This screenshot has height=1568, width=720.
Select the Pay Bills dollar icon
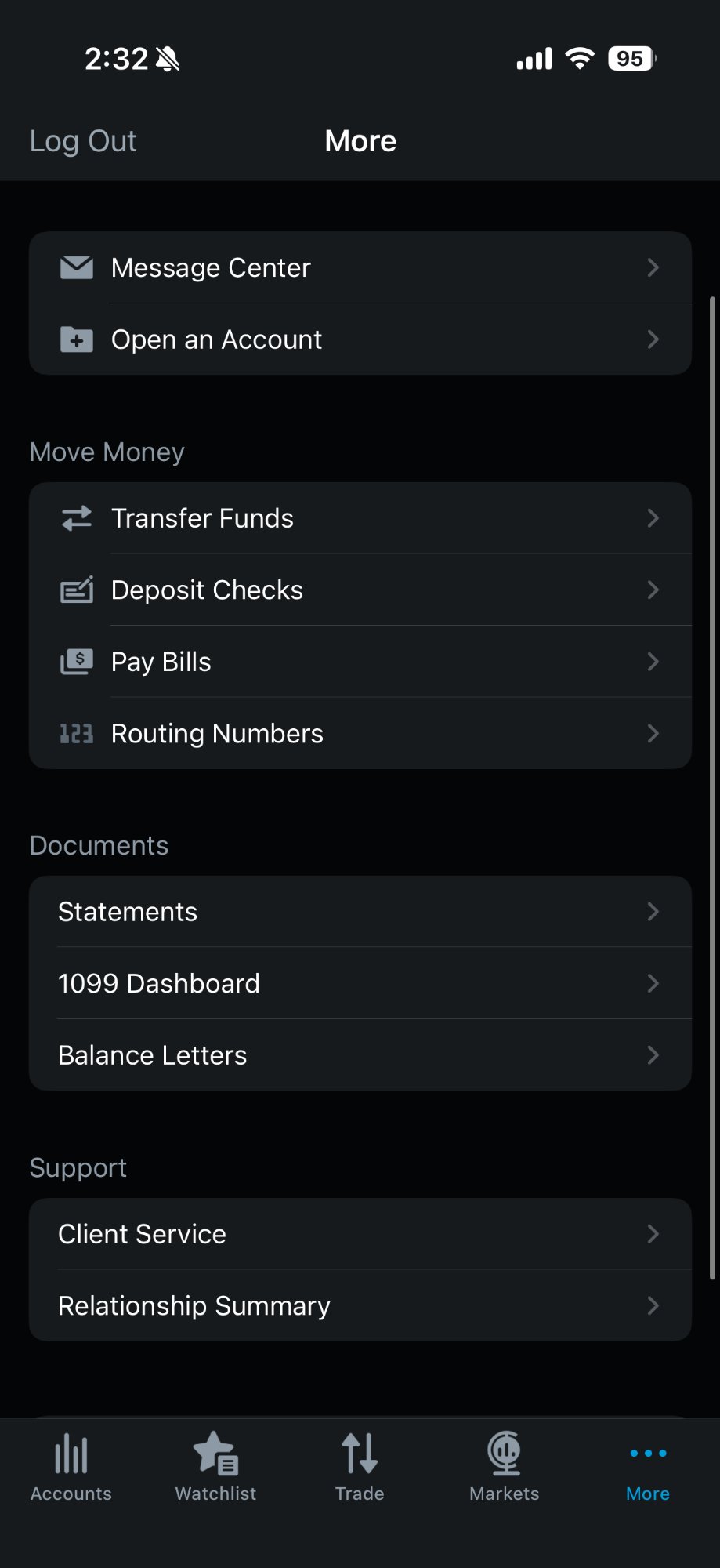click(x=75, y=662)
